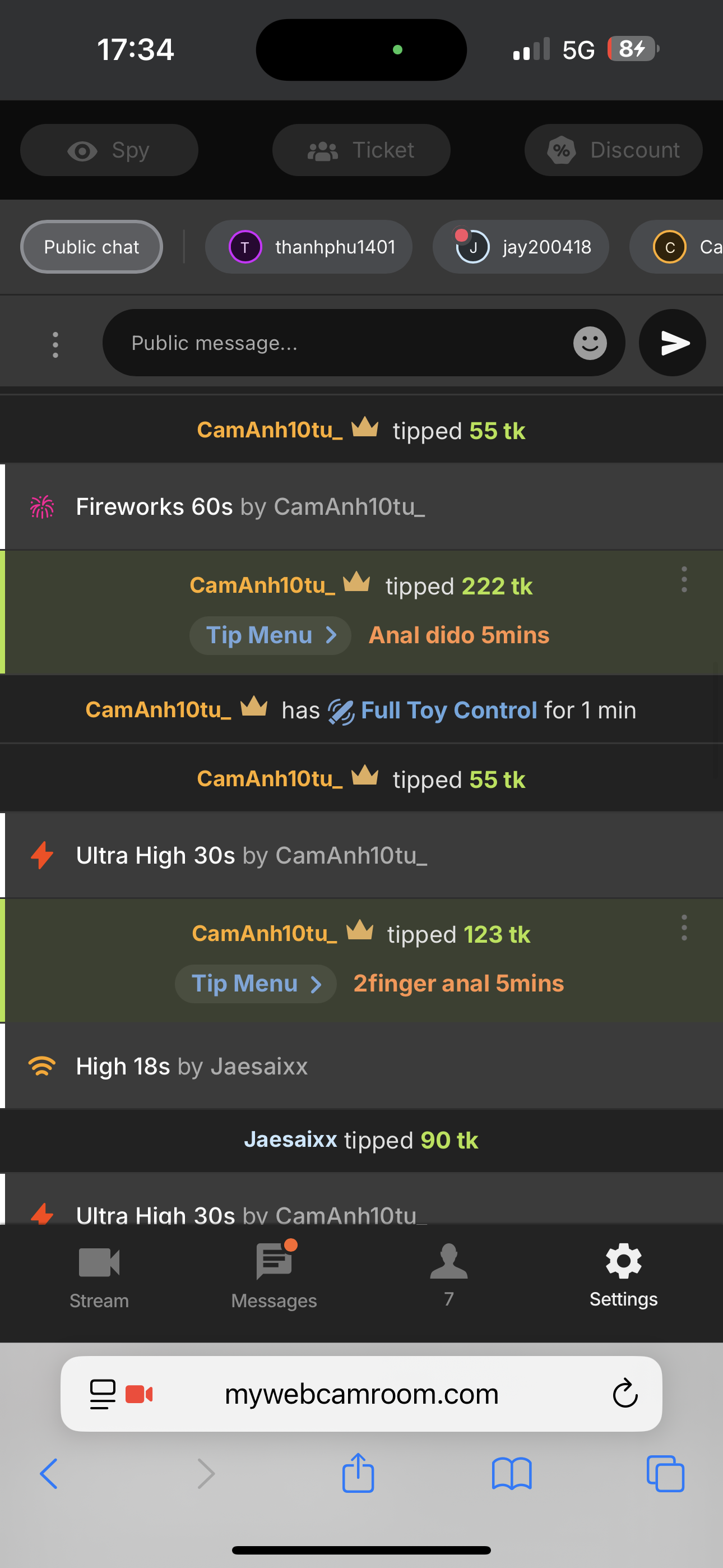The image size is (723, 1568).
Task: Select the Public chat tab
Action: pyautogui.click(x=91, y=247)
